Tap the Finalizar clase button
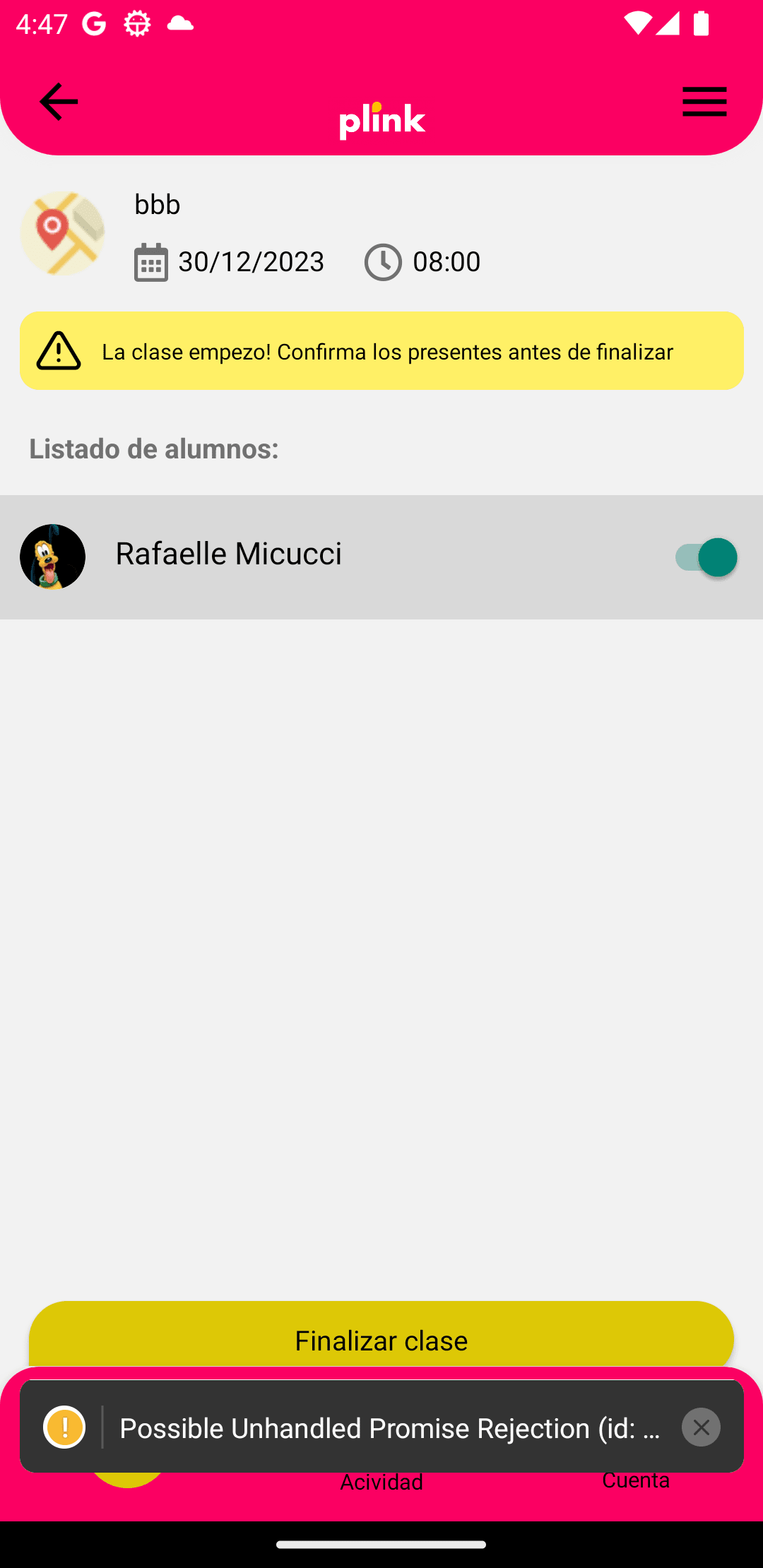The height and width of the screenshot is (1568, 763). (381, 1336)
